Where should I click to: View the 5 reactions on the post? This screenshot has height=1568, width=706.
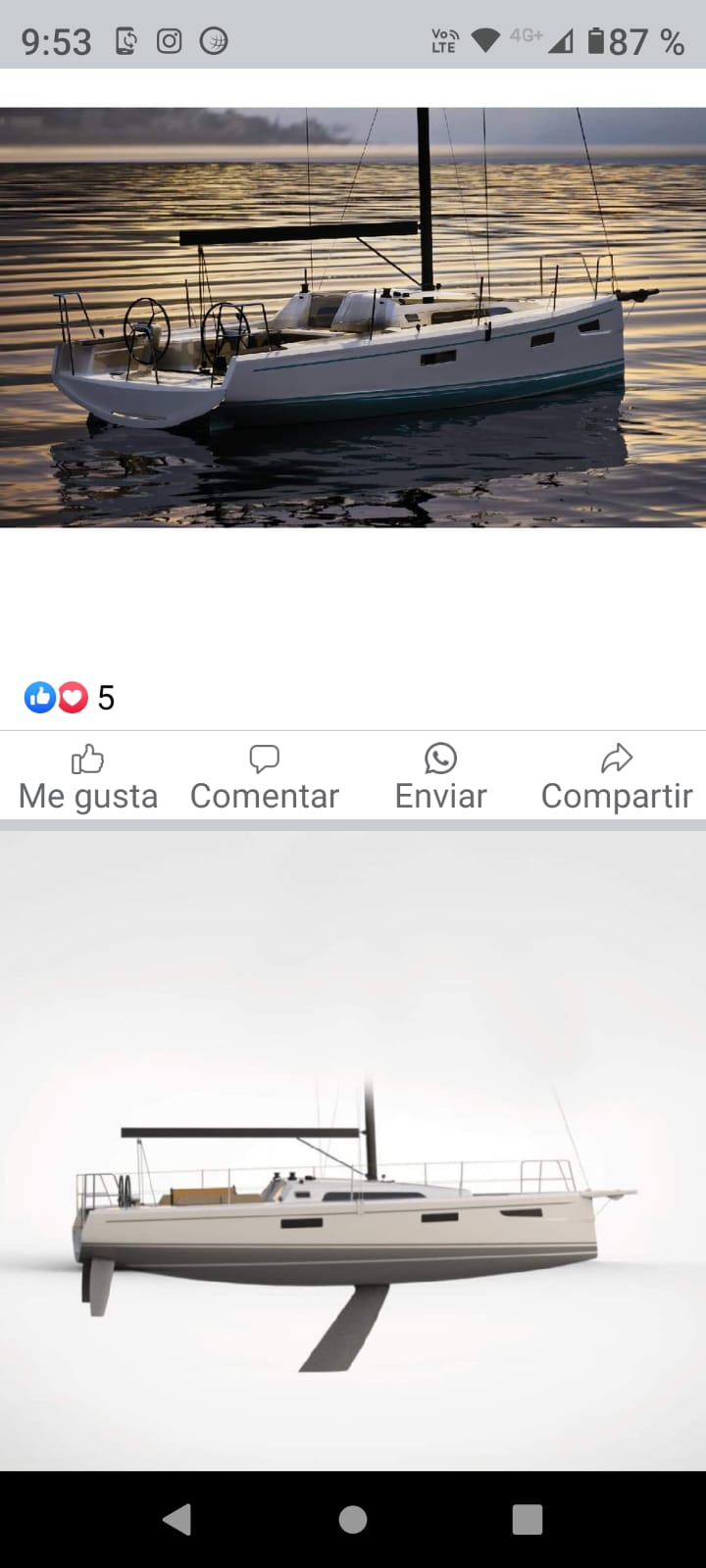tap(69, 698)
